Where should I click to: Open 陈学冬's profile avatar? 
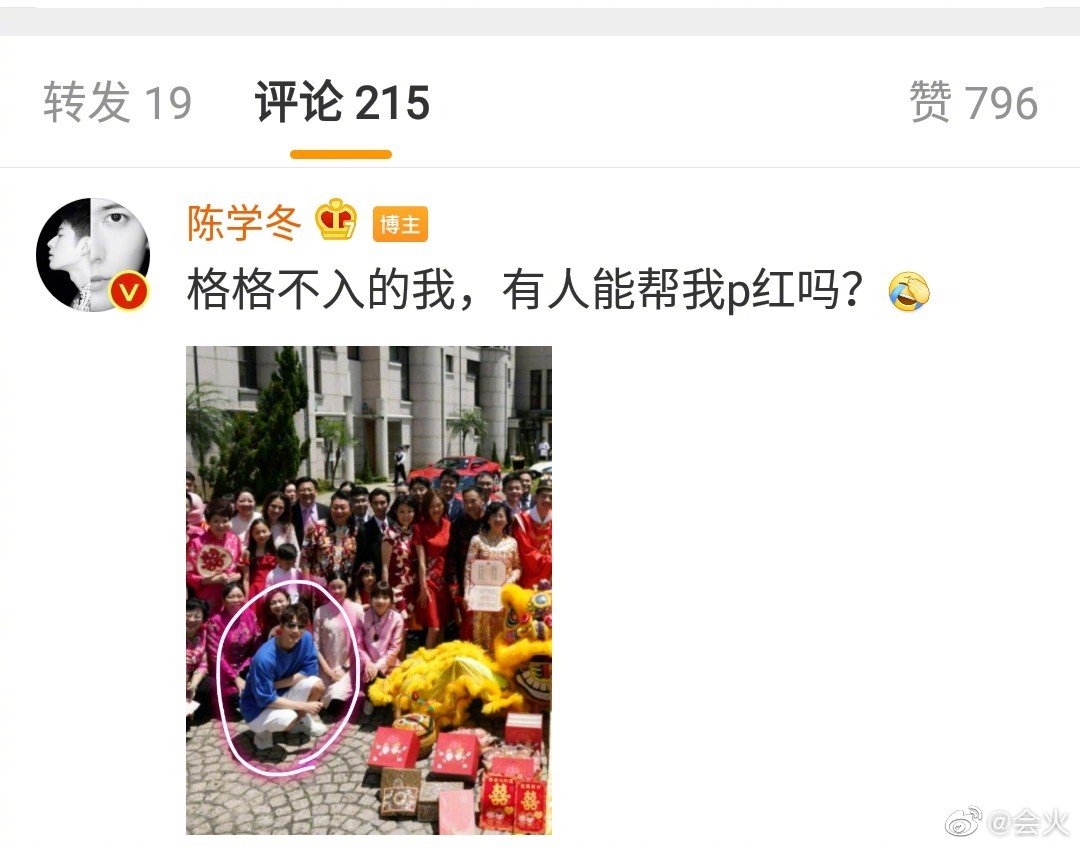[x=93, y=255]
